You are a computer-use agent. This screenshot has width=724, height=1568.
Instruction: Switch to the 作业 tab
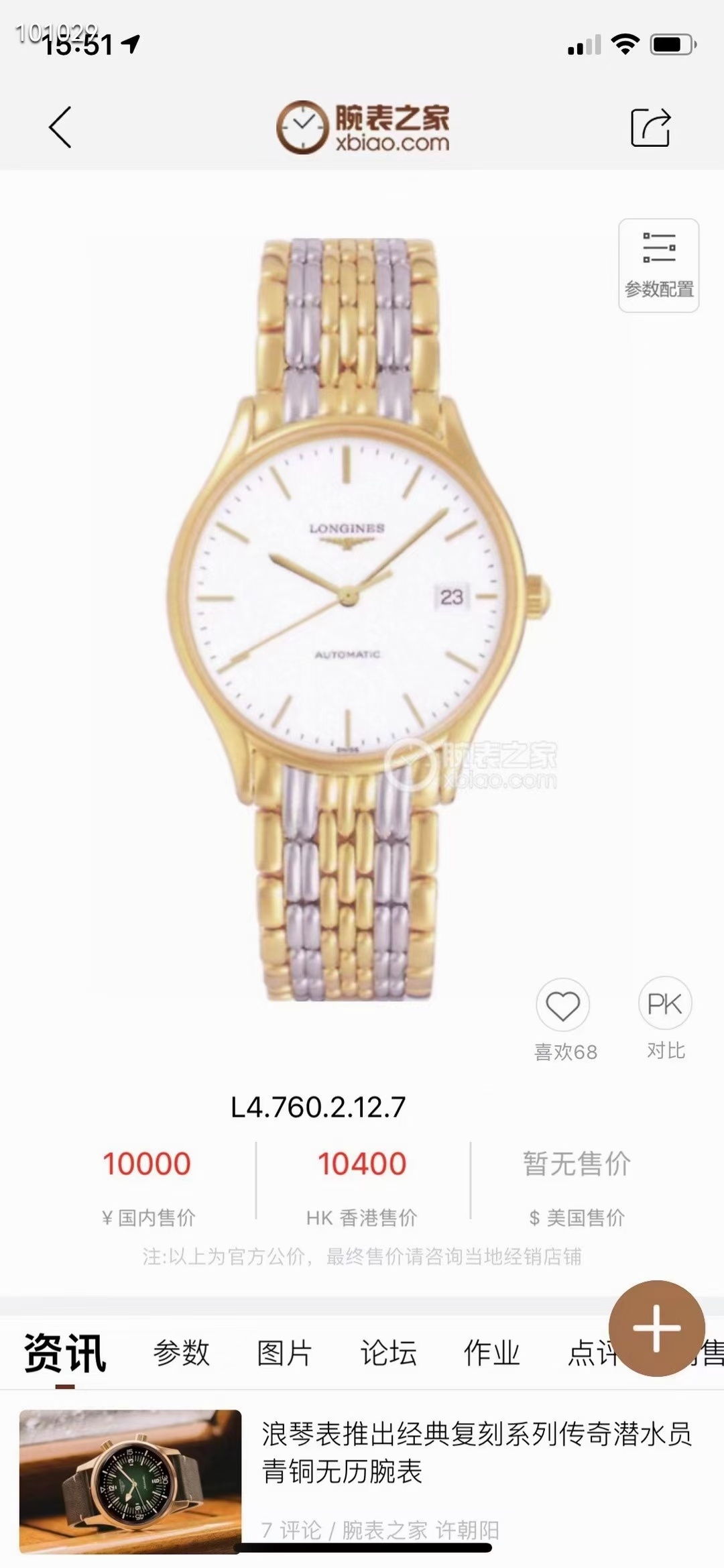point(491,1353)
